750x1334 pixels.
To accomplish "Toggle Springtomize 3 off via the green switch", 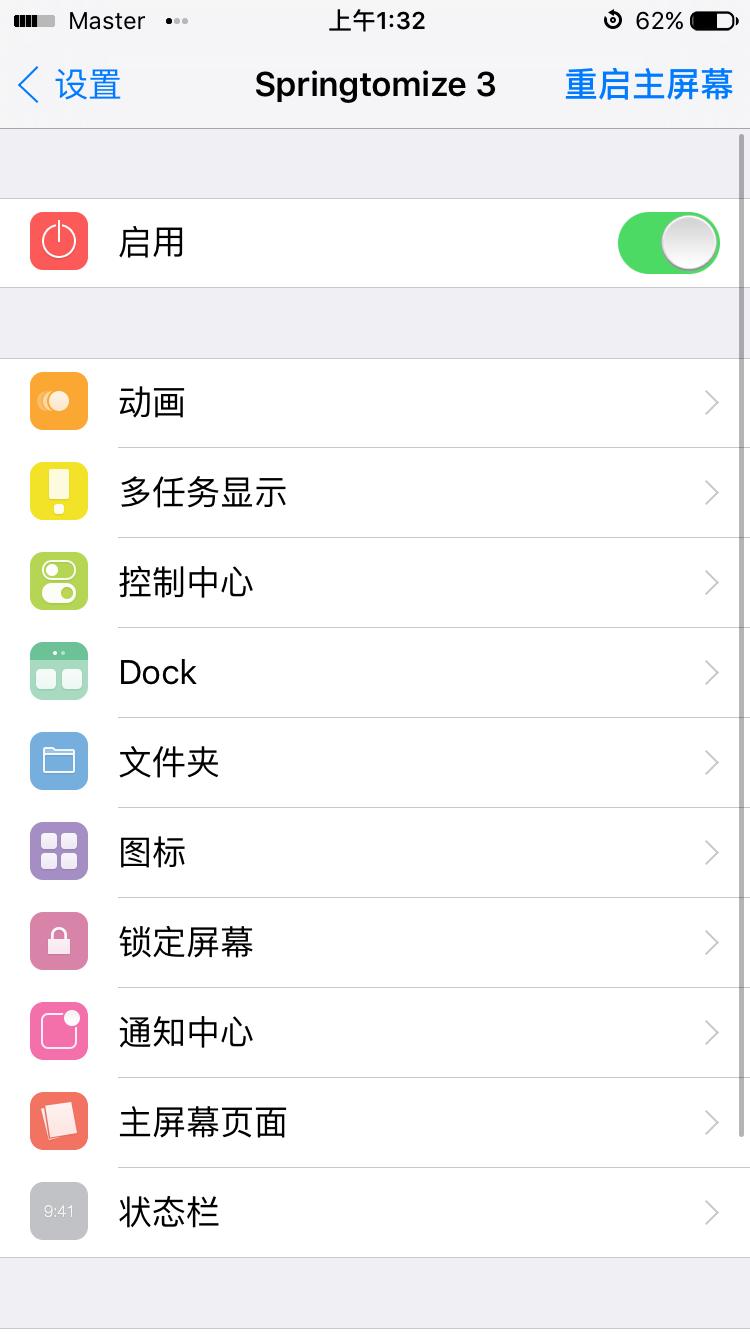I will click(668, 242).
